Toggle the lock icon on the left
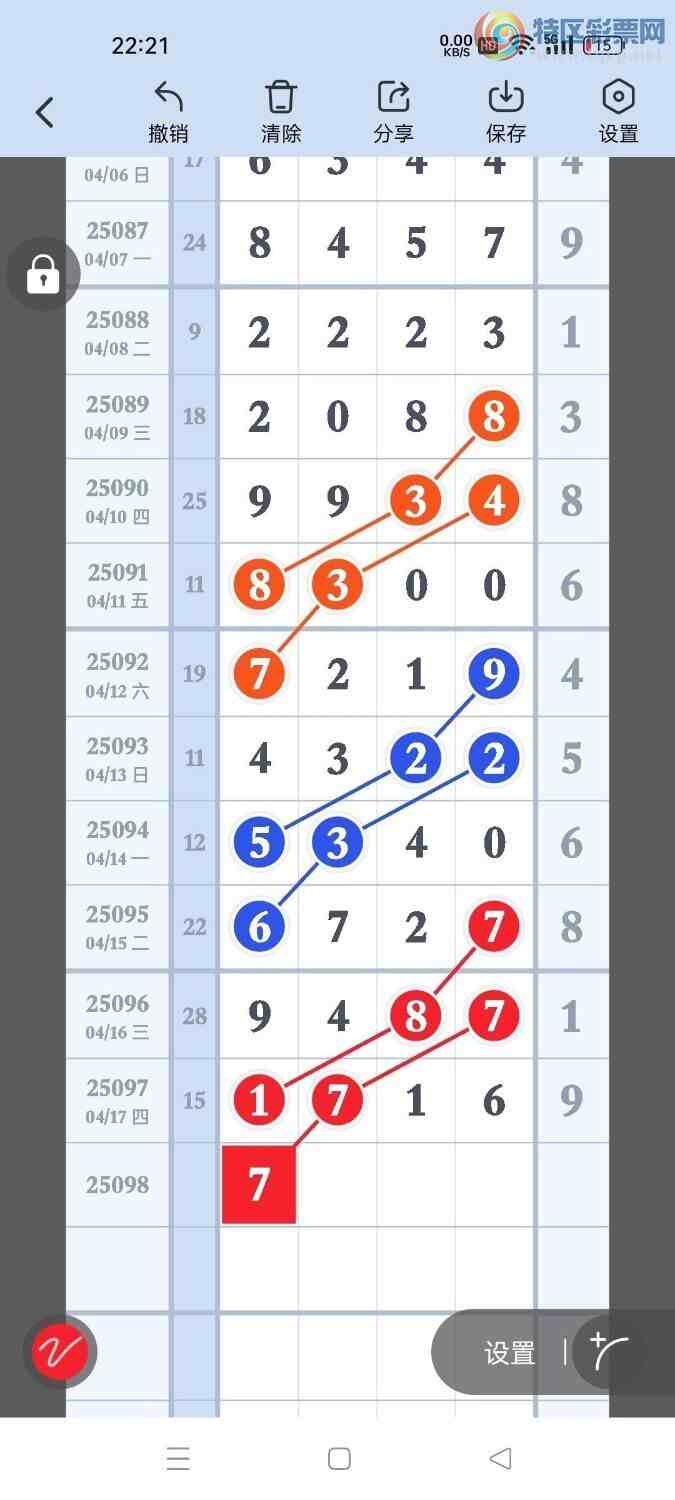 coord(42,273)
